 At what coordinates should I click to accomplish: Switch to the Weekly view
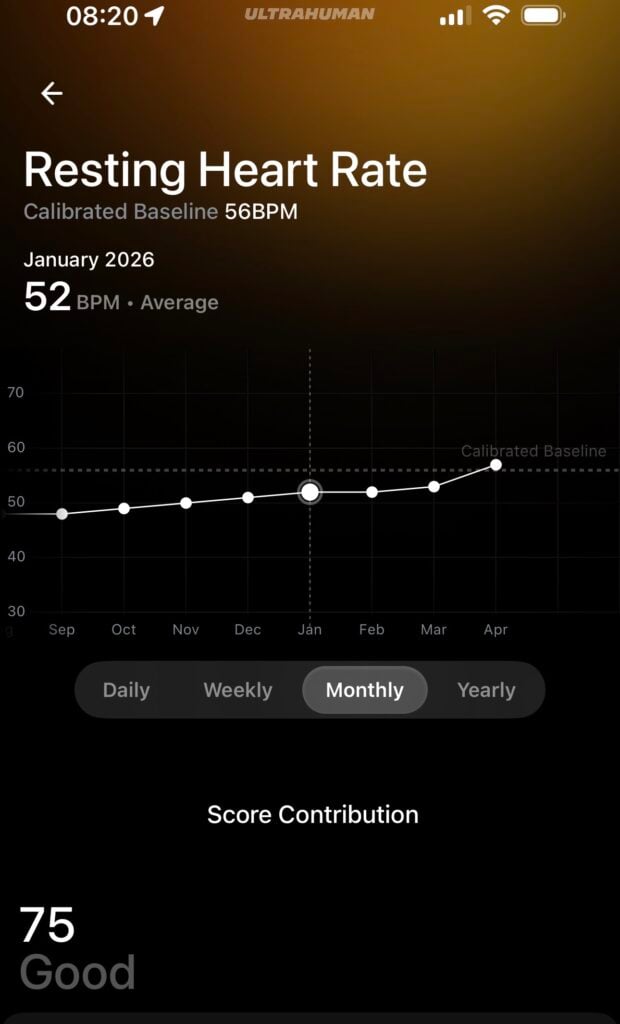coord(238,690)
